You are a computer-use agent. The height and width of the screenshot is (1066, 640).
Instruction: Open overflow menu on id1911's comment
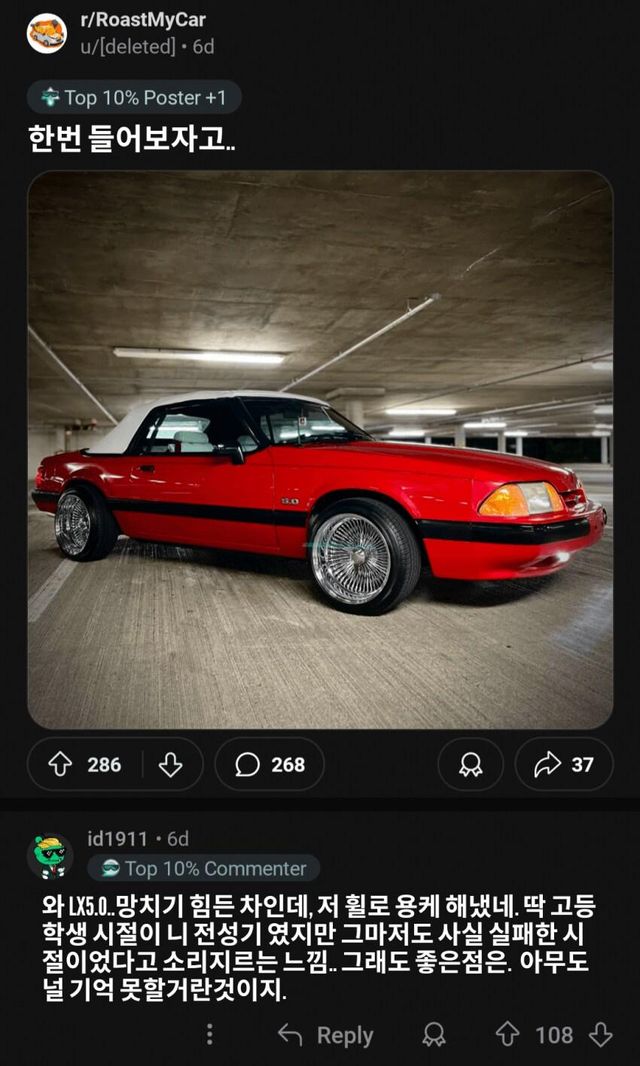pyautogui.click(x=209, y=1035)
